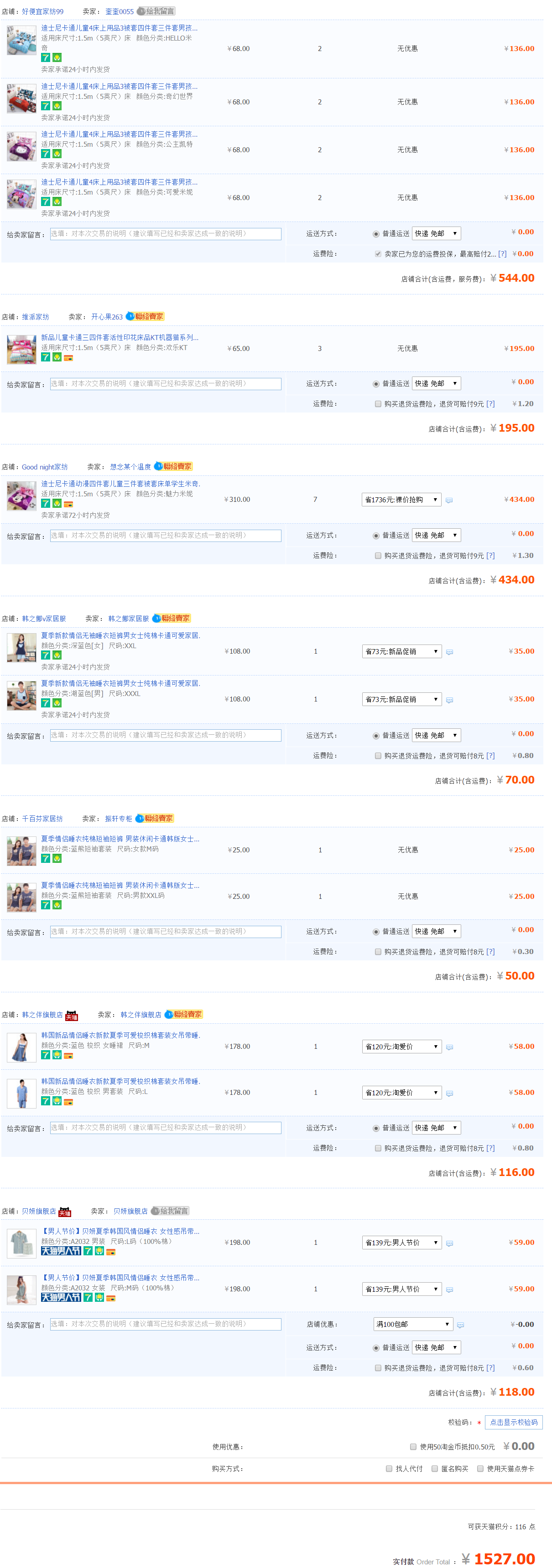This screenshot has width=552, height=1568.
Task: Enable 匿名购买 anonymous purchase
Action: (434, 1469)
